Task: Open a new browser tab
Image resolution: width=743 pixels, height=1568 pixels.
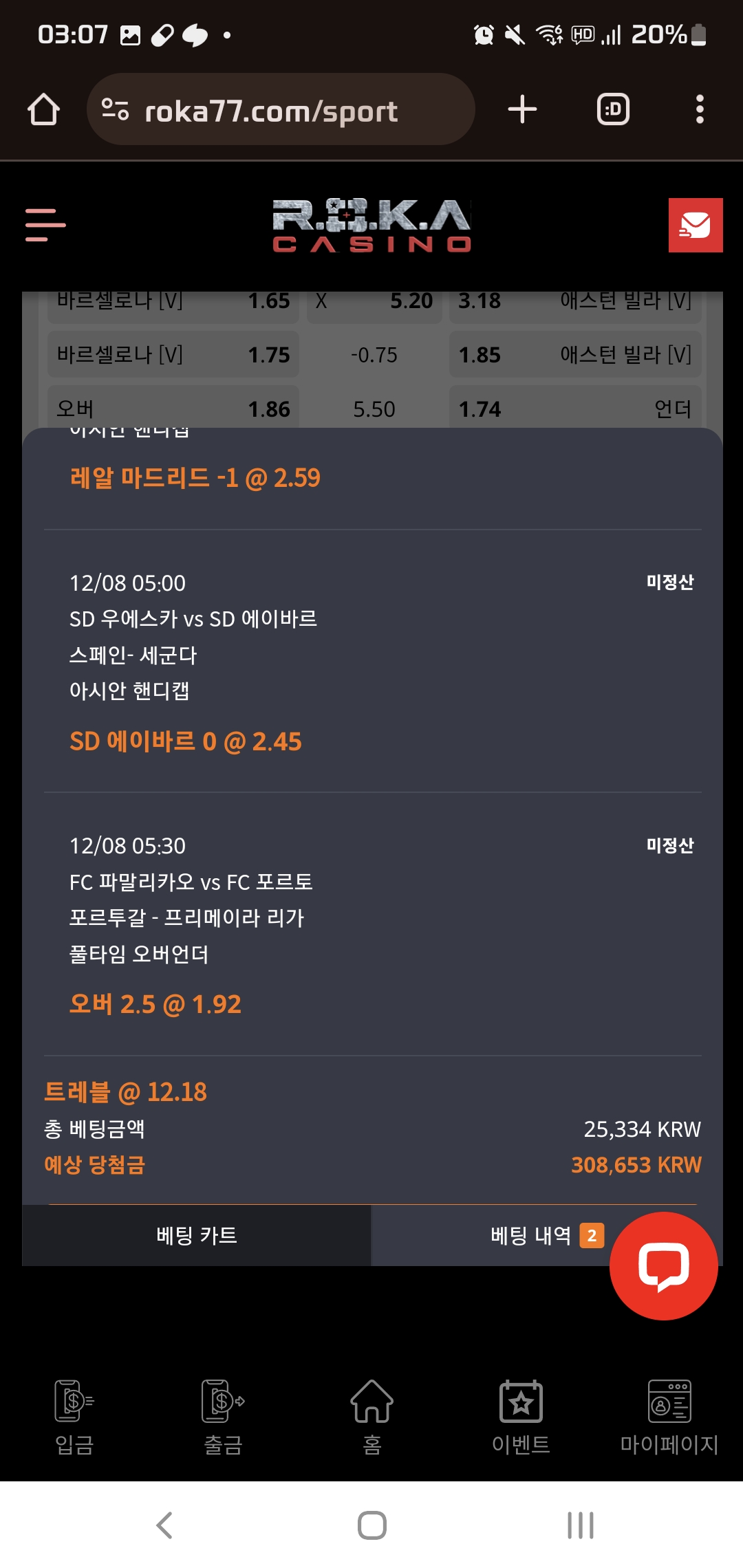Action: pyautogui.click(x=522, y=110)
